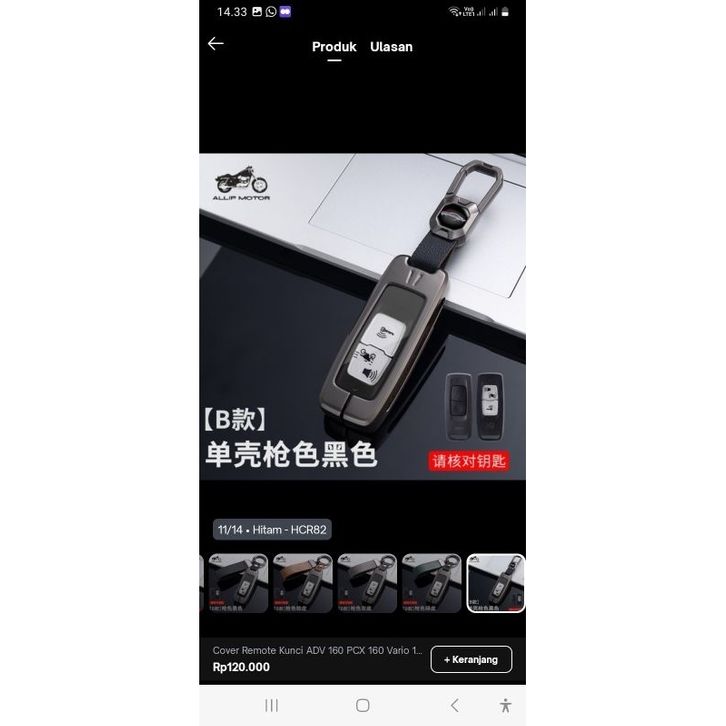
Task: Switch to the Produk tab
Action: [334, 47]
